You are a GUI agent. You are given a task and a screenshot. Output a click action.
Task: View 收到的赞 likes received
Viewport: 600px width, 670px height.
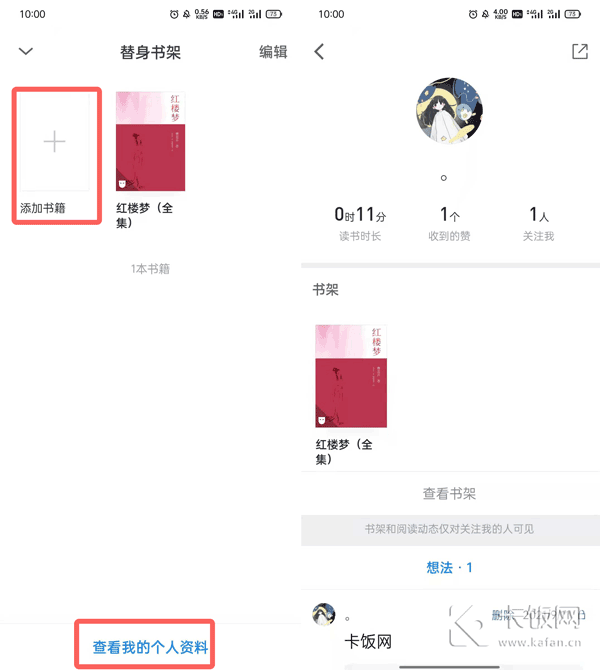tap(449, 223)
